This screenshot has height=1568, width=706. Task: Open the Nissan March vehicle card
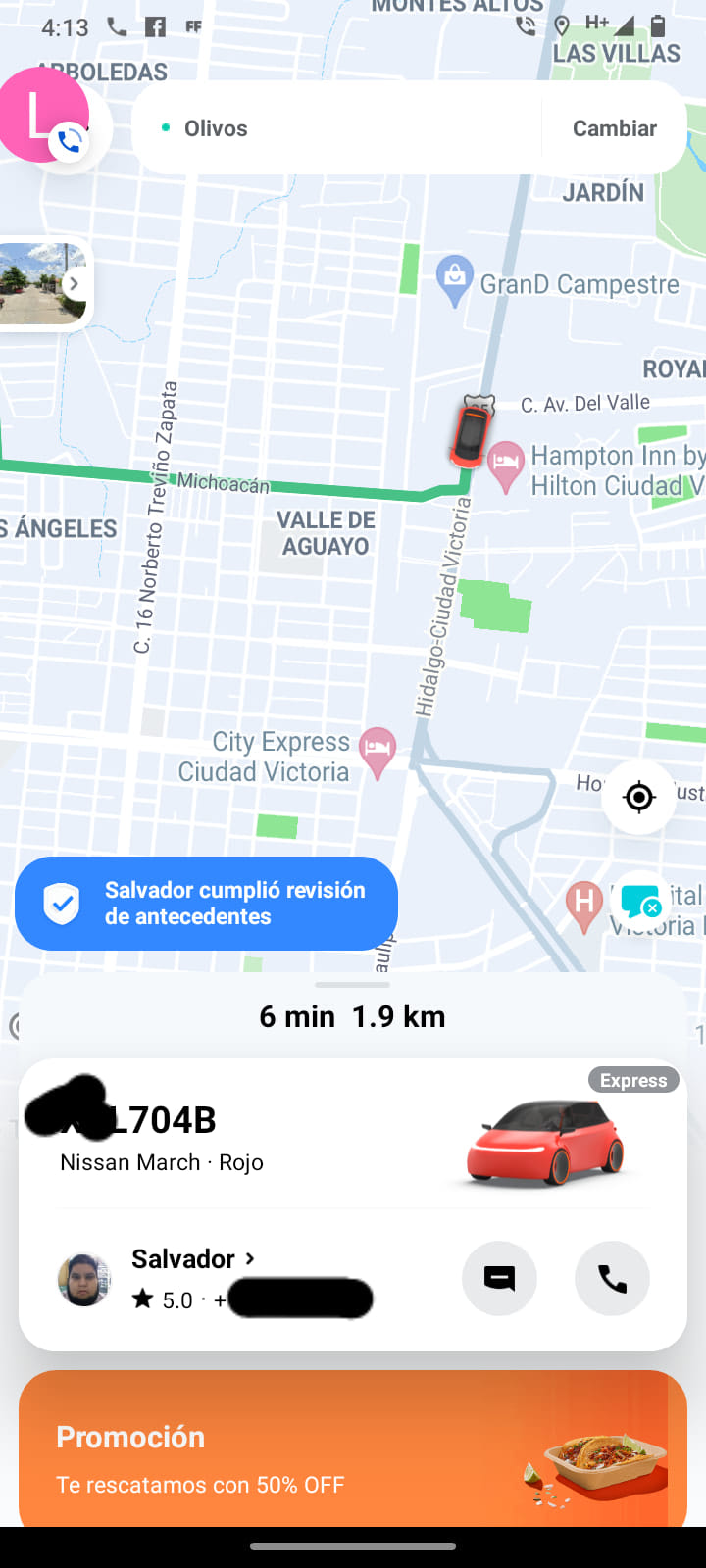coord(353,1135)
